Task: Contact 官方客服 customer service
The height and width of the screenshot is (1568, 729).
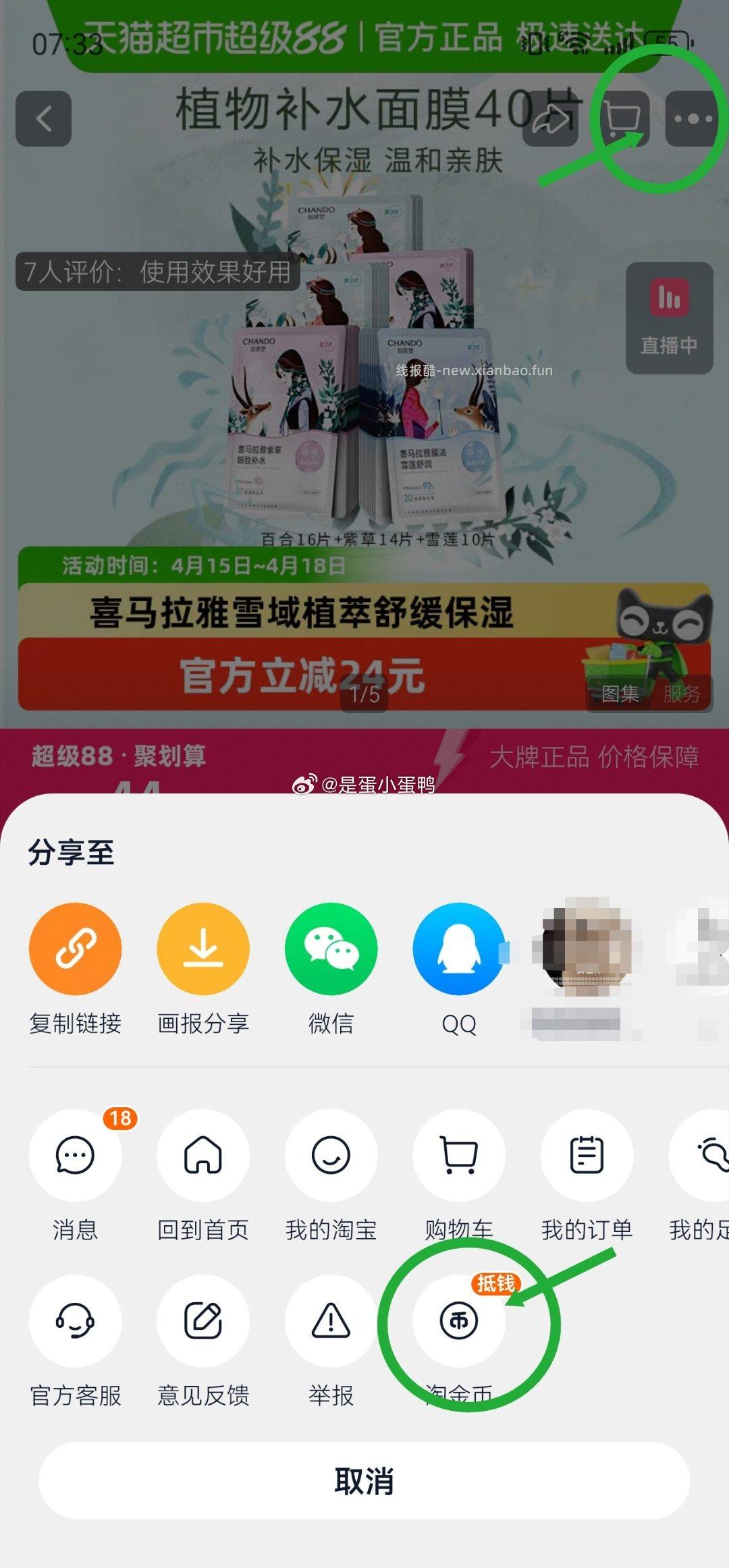Action: [75, 1324]
